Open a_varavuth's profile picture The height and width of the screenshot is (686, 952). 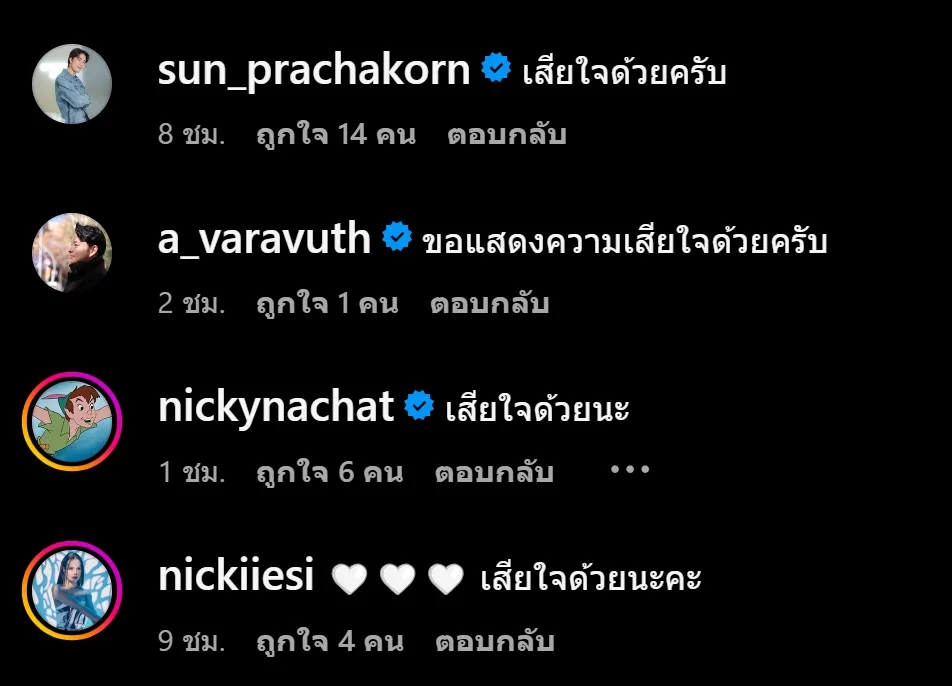point(72,253)
